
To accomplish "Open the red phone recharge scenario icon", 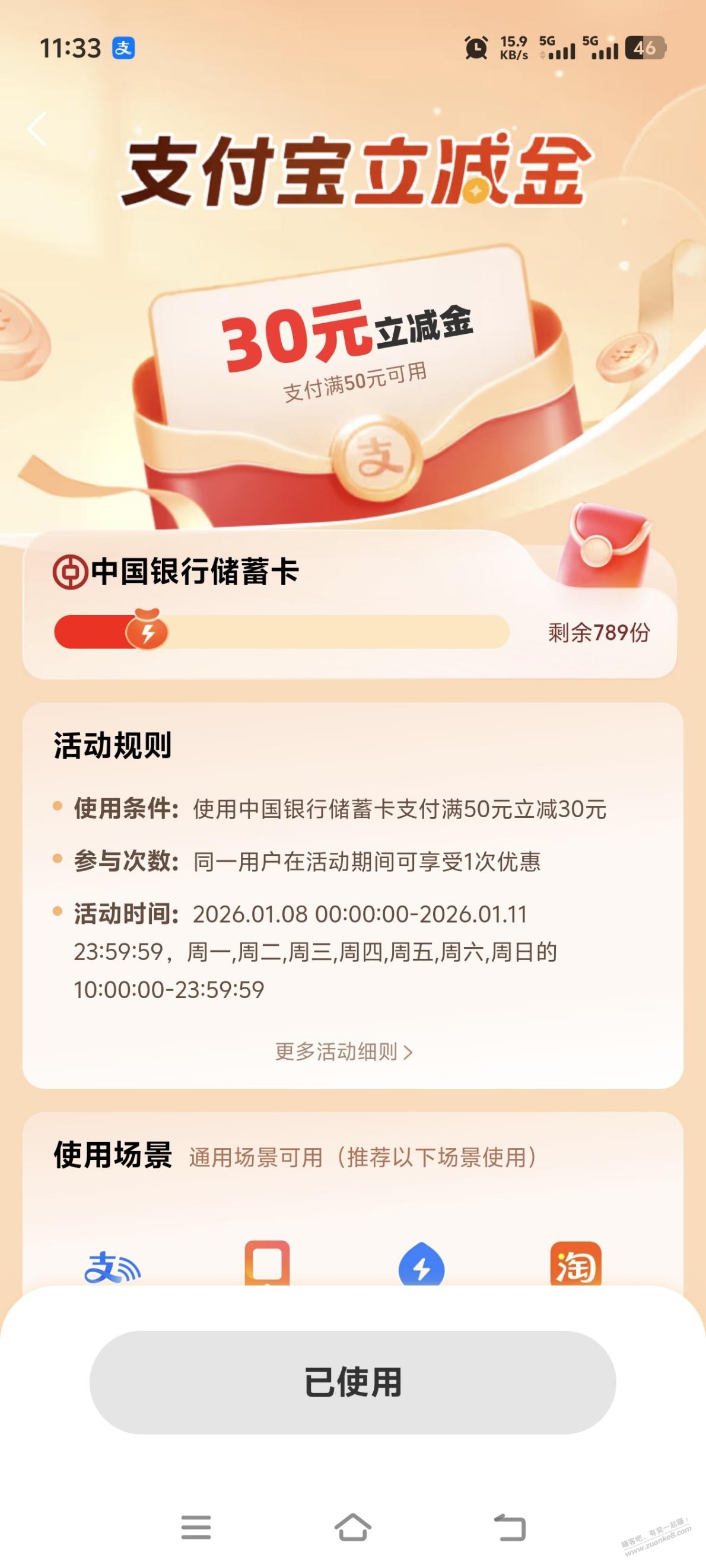I will (x=267, y=1264).
